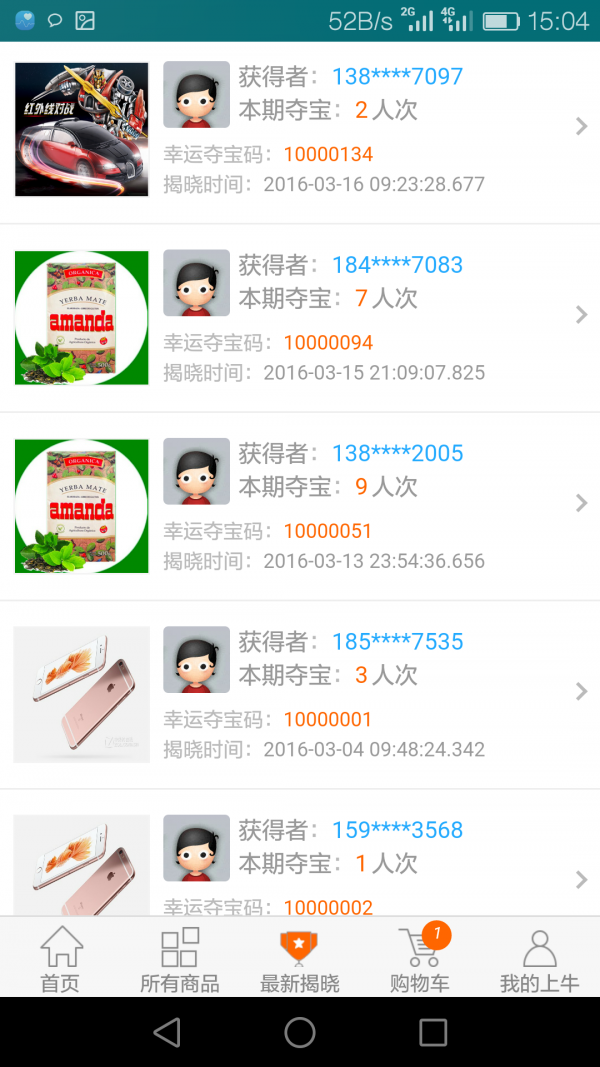Screen dimensions: 600x1067
Task: Switch to the 我的上牛 profile tab
Action: pos(540,958)
